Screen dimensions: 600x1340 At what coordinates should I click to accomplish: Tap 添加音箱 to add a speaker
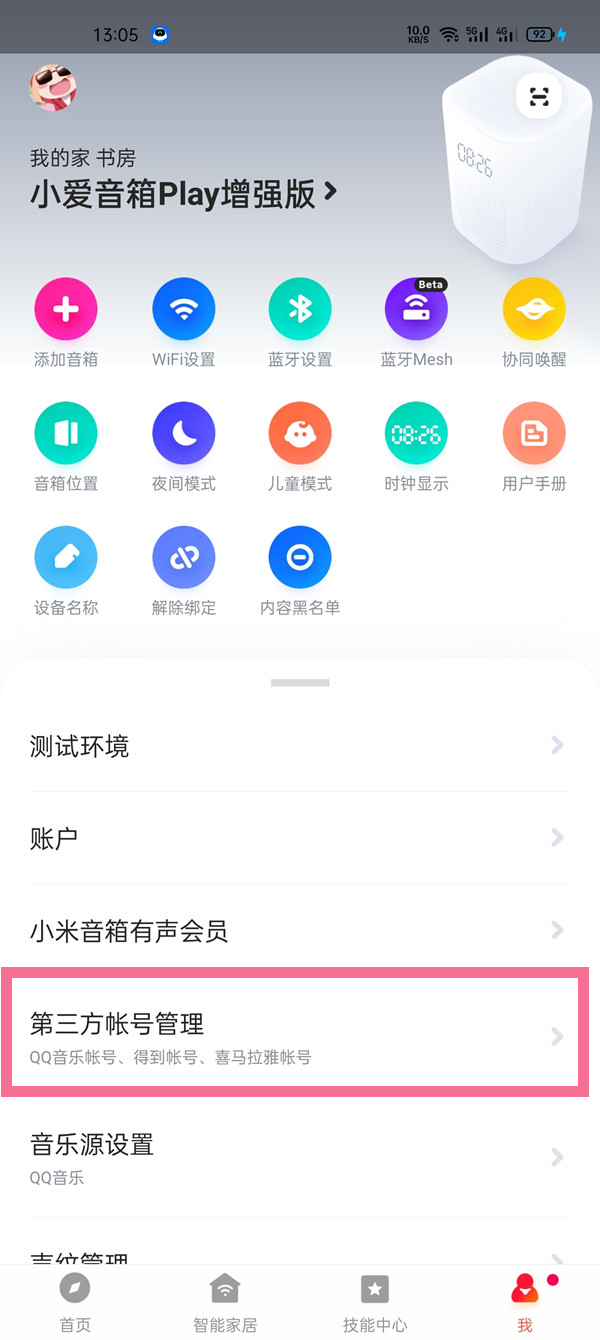click(x=66, y=310)
